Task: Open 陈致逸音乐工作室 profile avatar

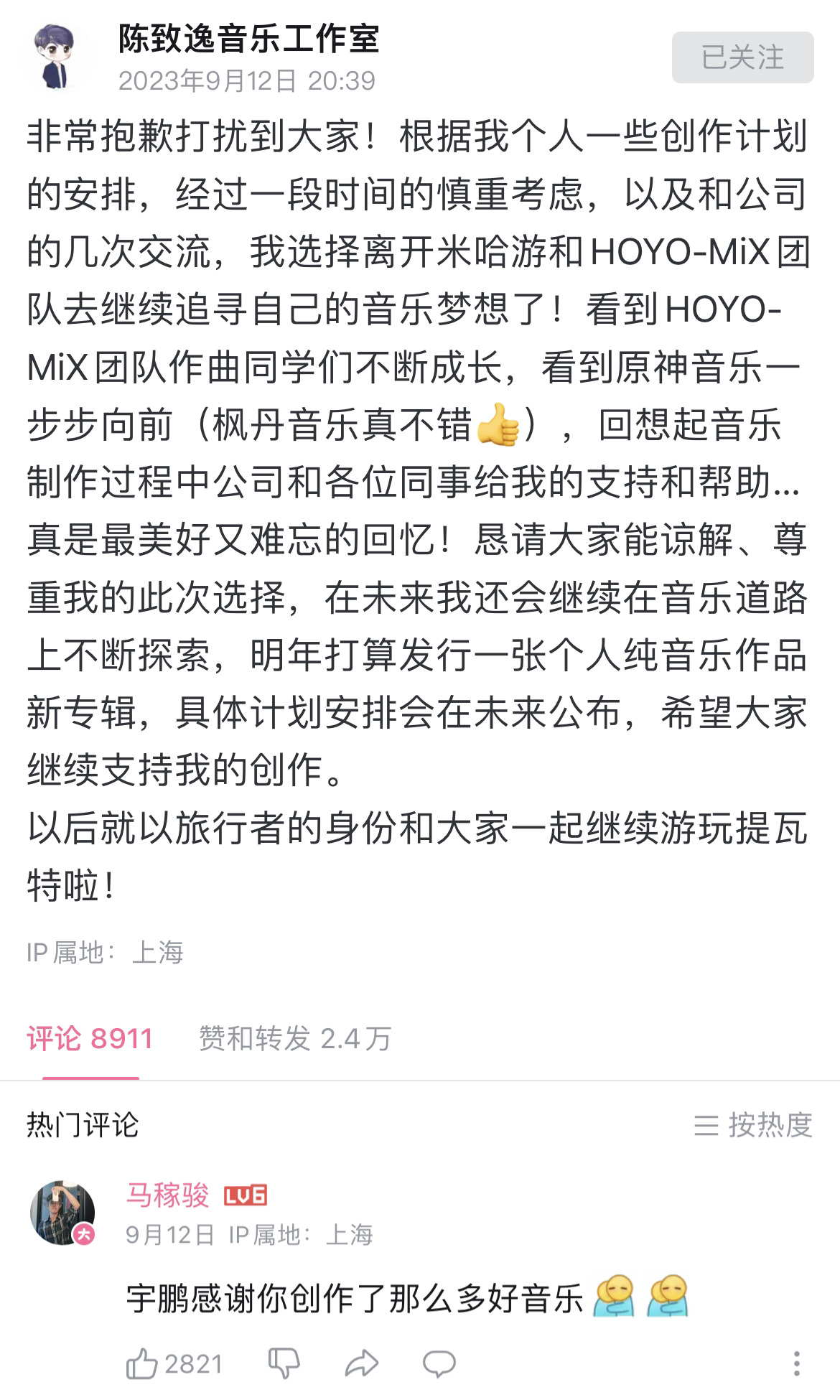Action: pyautogui.click(x=56, y=57)
